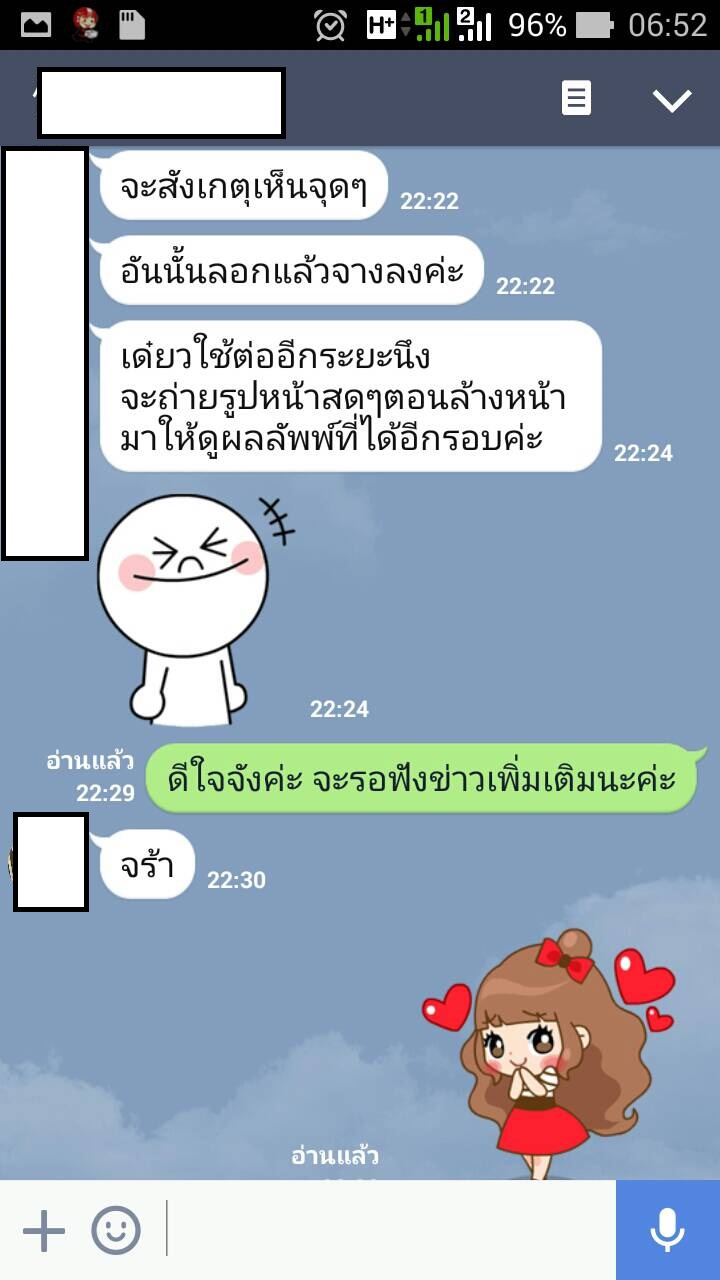This screenshot has height=1280, width=720.
Task: Open the notes icon in the header
Action: click(x=576, y=99)
